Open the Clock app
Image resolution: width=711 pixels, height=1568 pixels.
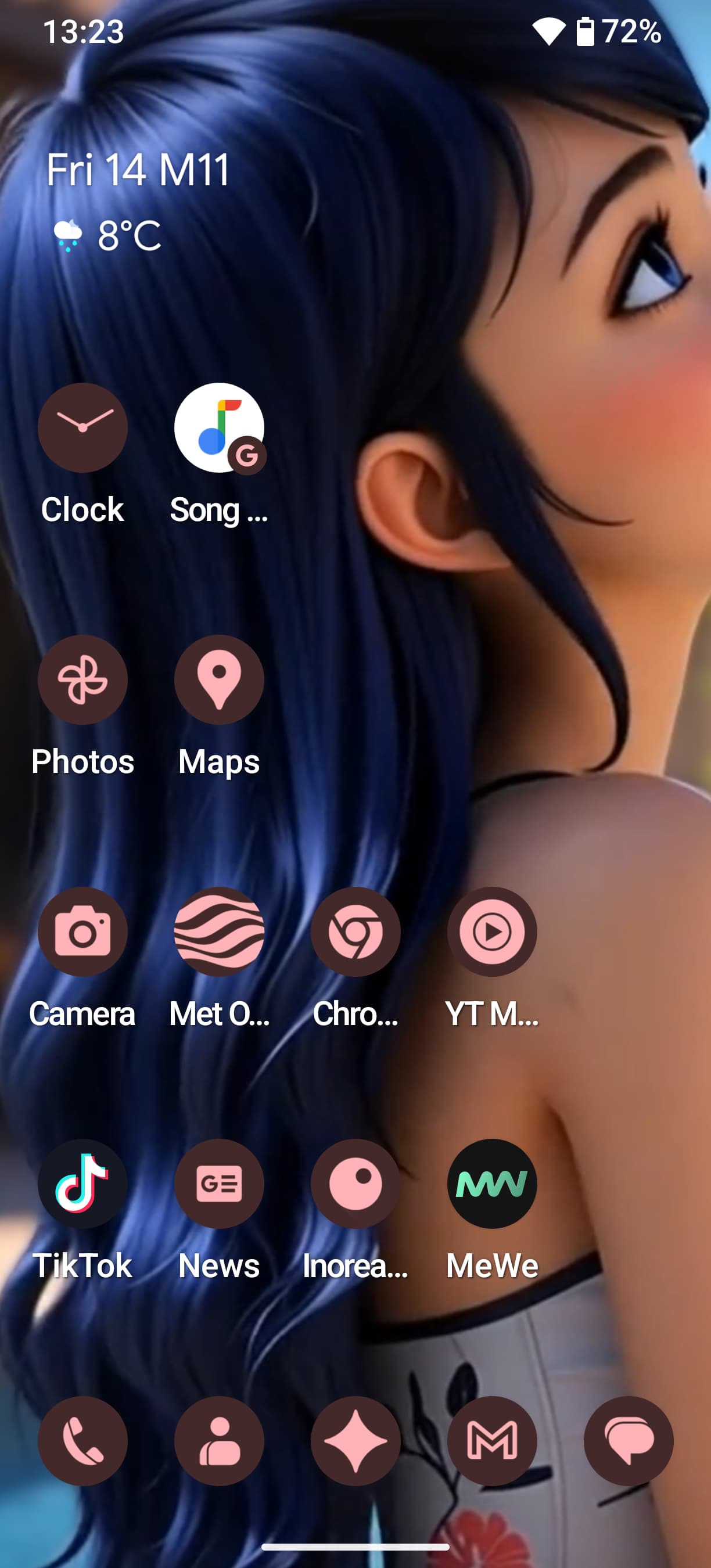point(82,428)
